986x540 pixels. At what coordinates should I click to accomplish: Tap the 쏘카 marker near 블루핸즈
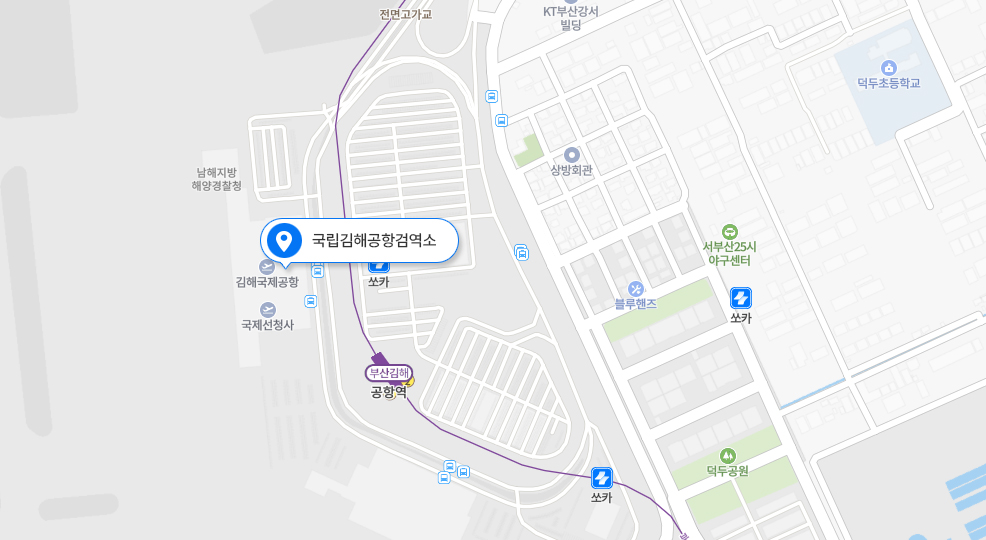click(740, 298)
